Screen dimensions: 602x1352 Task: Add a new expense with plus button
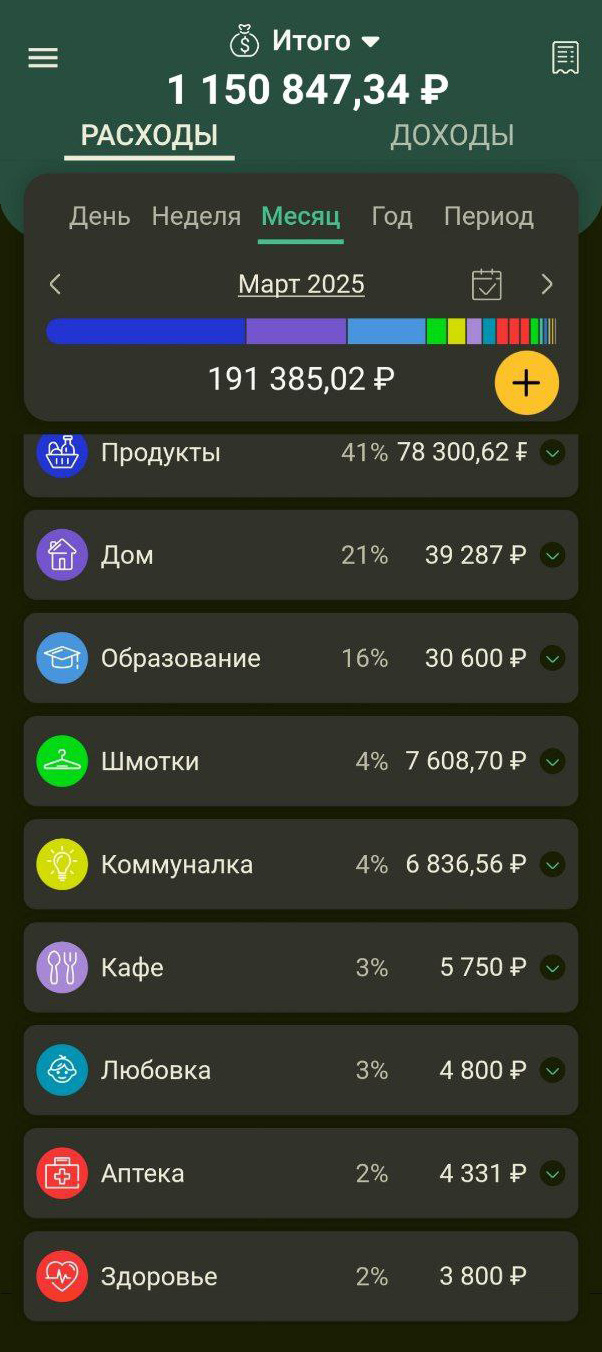tap(527, 383)
